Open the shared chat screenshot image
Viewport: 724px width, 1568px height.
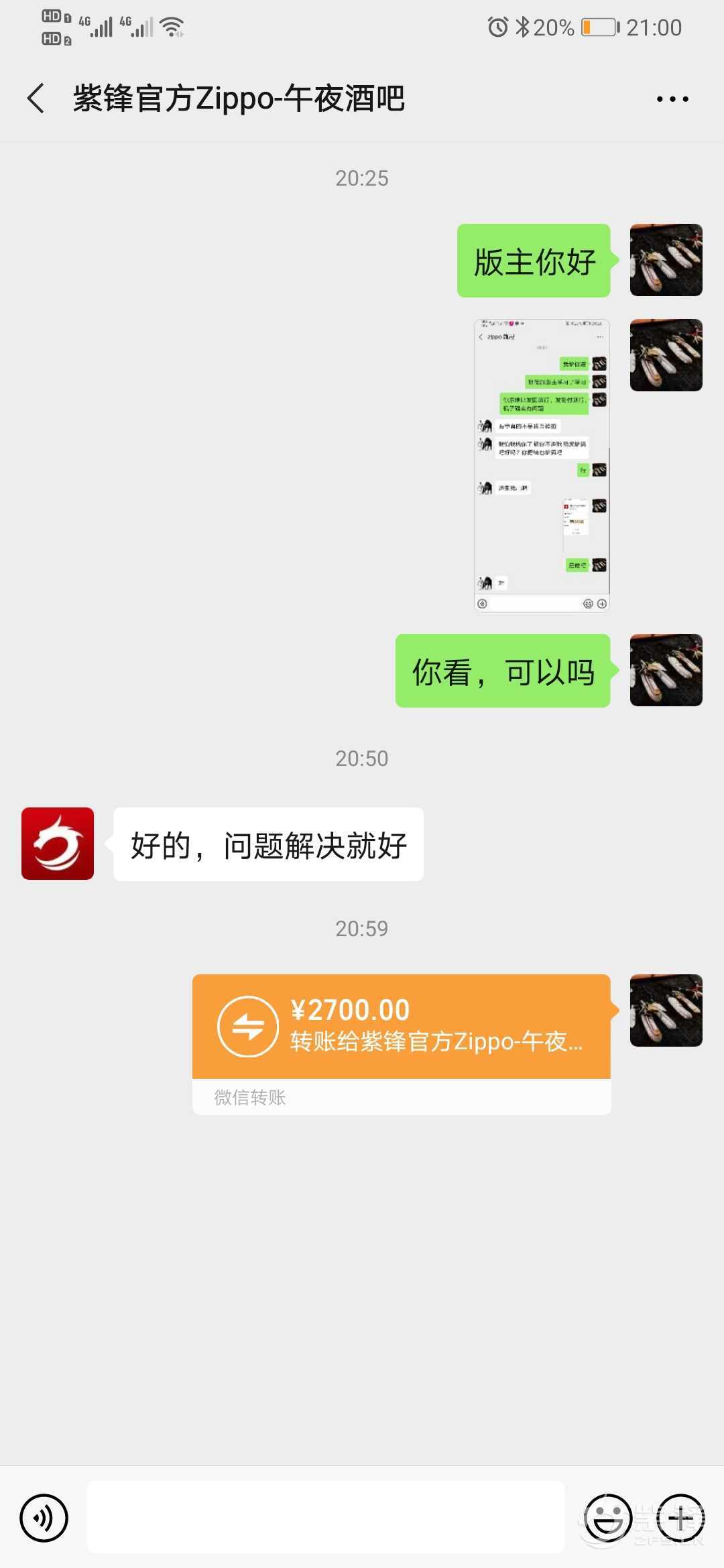click(x=542, y=465)
